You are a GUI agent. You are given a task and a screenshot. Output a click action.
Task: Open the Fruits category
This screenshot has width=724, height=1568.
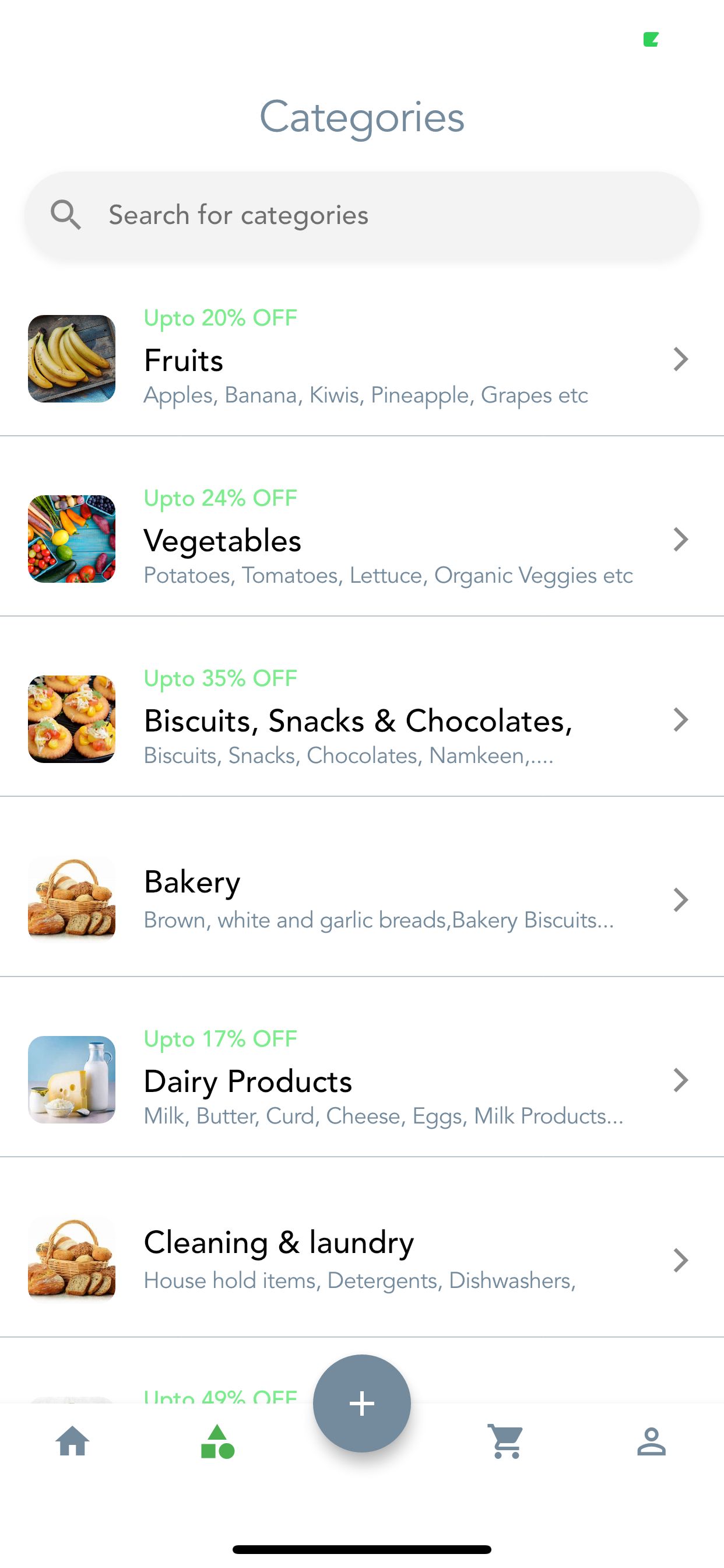[361, 359]
